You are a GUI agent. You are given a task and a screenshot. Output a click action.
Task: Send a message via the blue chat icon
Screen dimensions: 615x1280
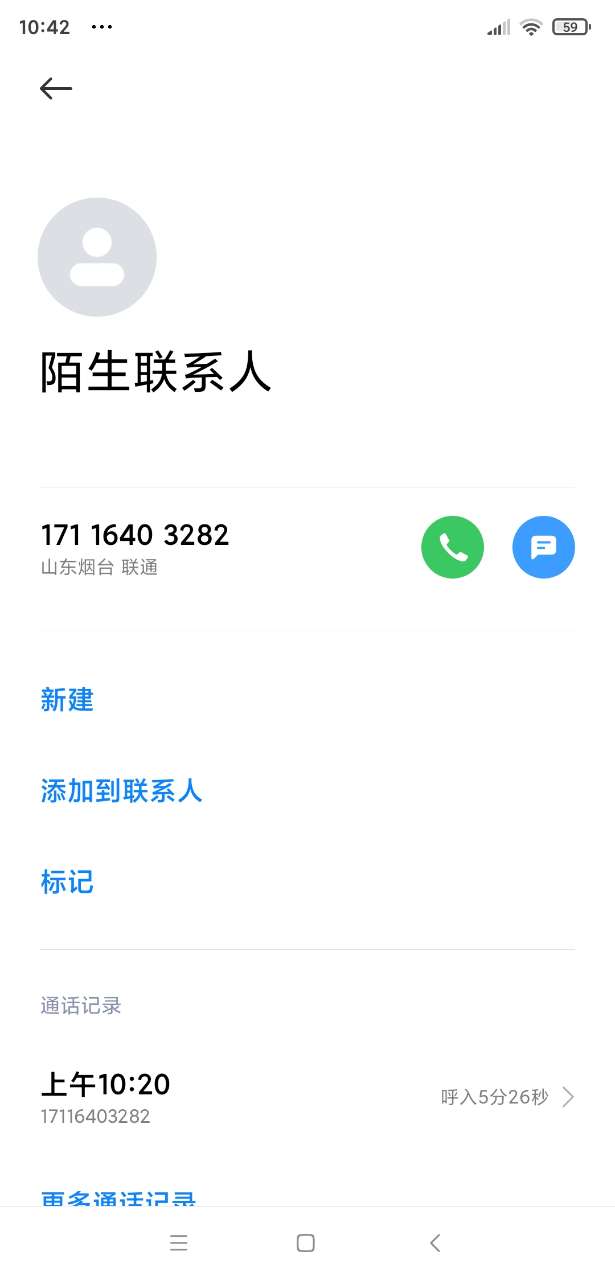(x=543, y=547)
